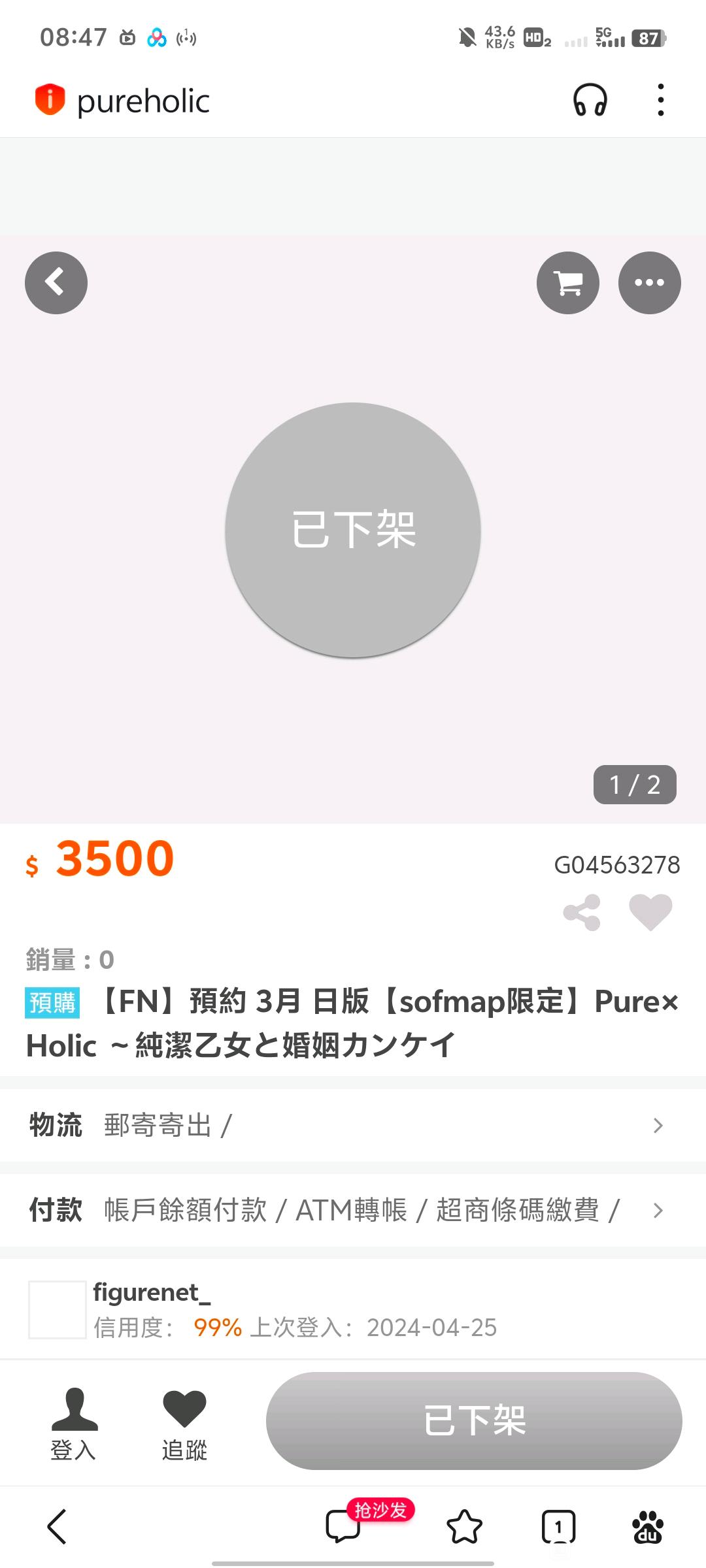Tap the red shield icon beside pureholic

(x=50, y=100)
